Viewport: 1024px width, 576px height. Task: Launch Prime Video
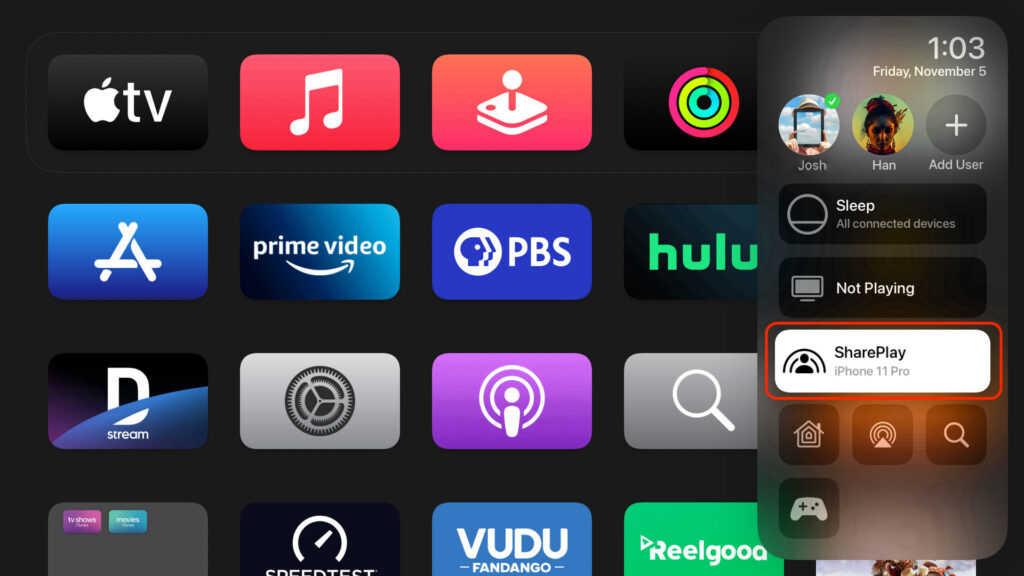320,252
